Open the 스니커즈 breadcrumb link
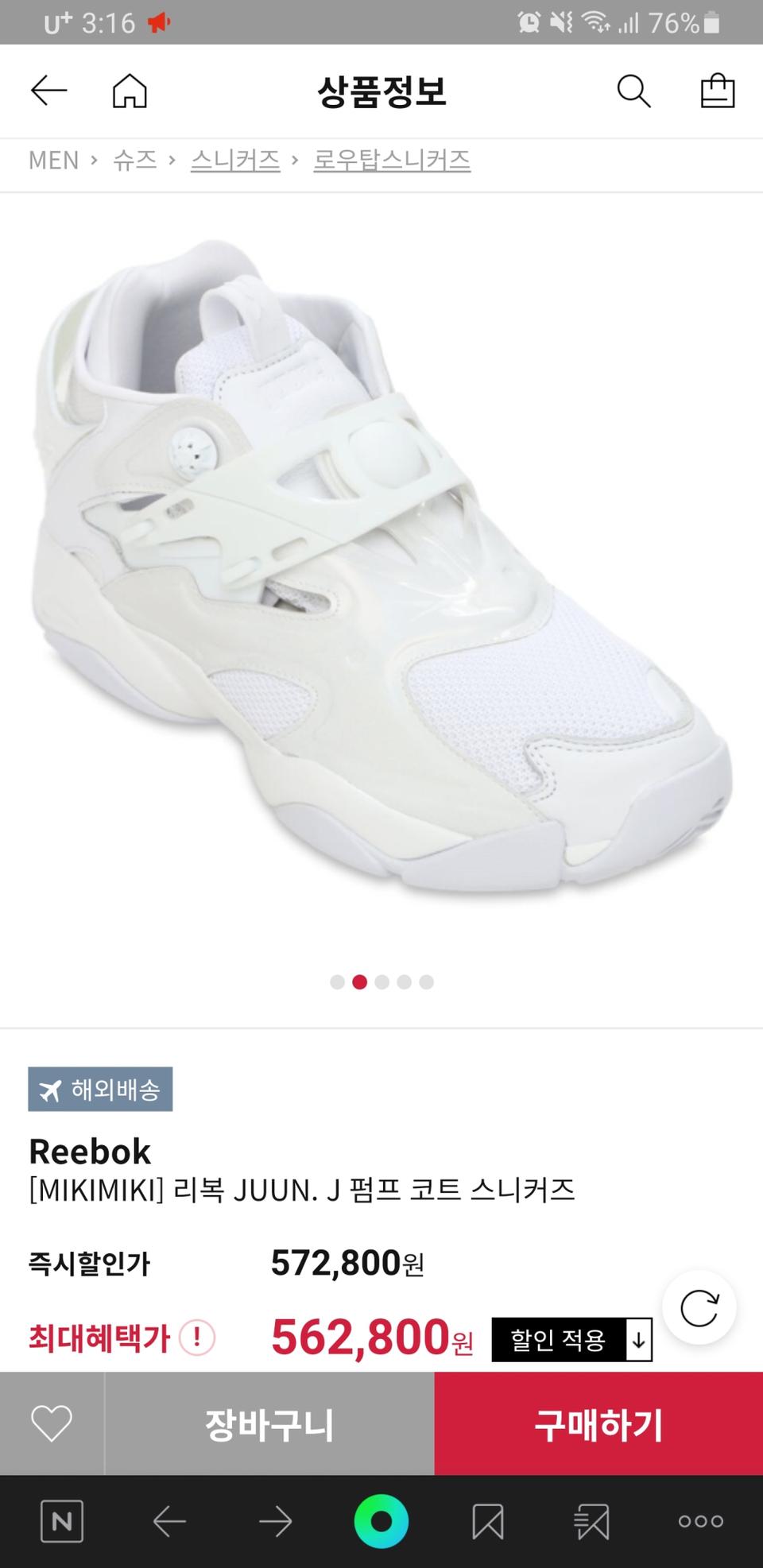The width and height of the screenshot is (763, 1568). pos(235,161)
